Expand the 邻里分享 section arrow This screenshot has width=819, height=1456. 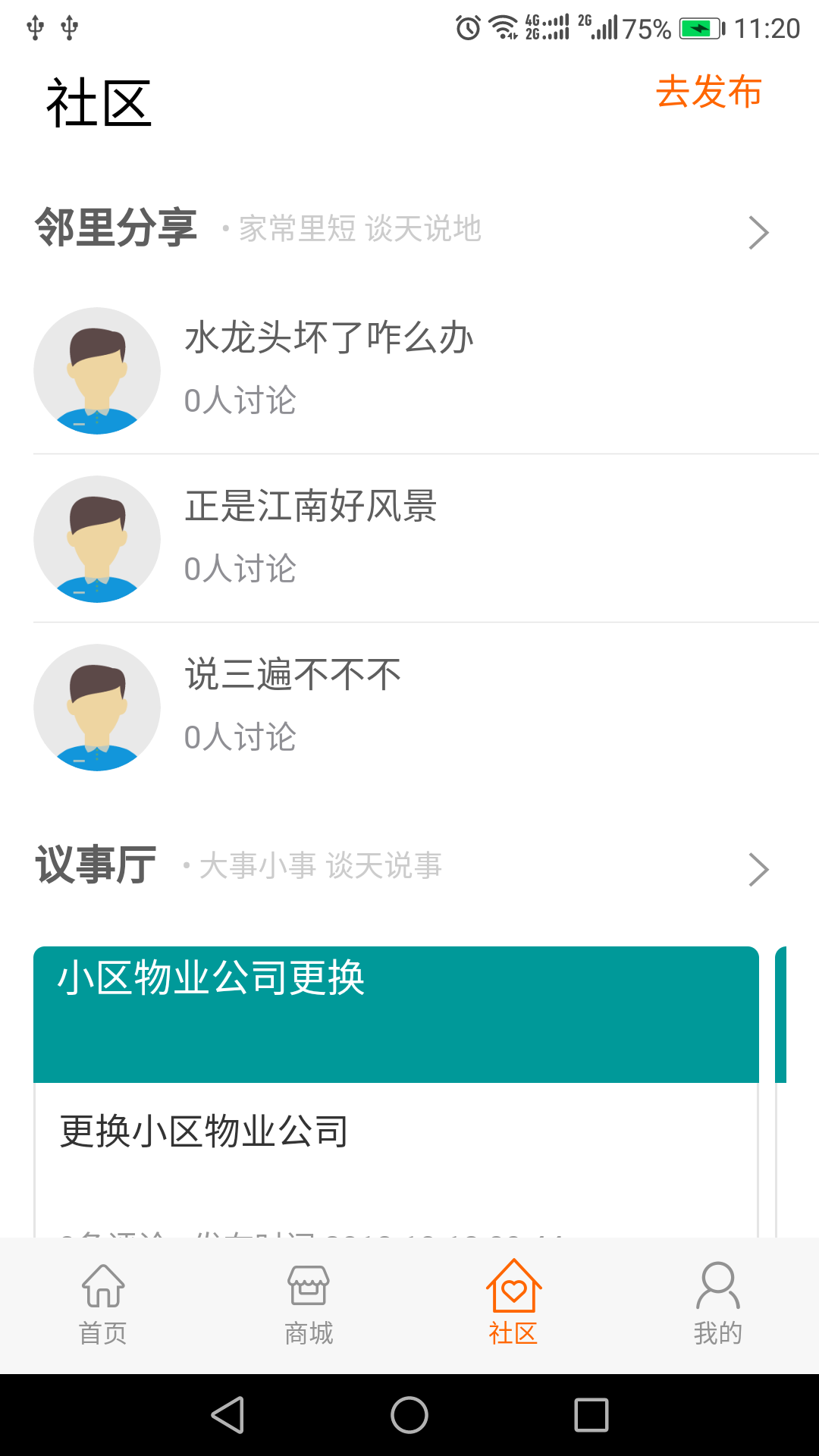(x=758, y=232)
